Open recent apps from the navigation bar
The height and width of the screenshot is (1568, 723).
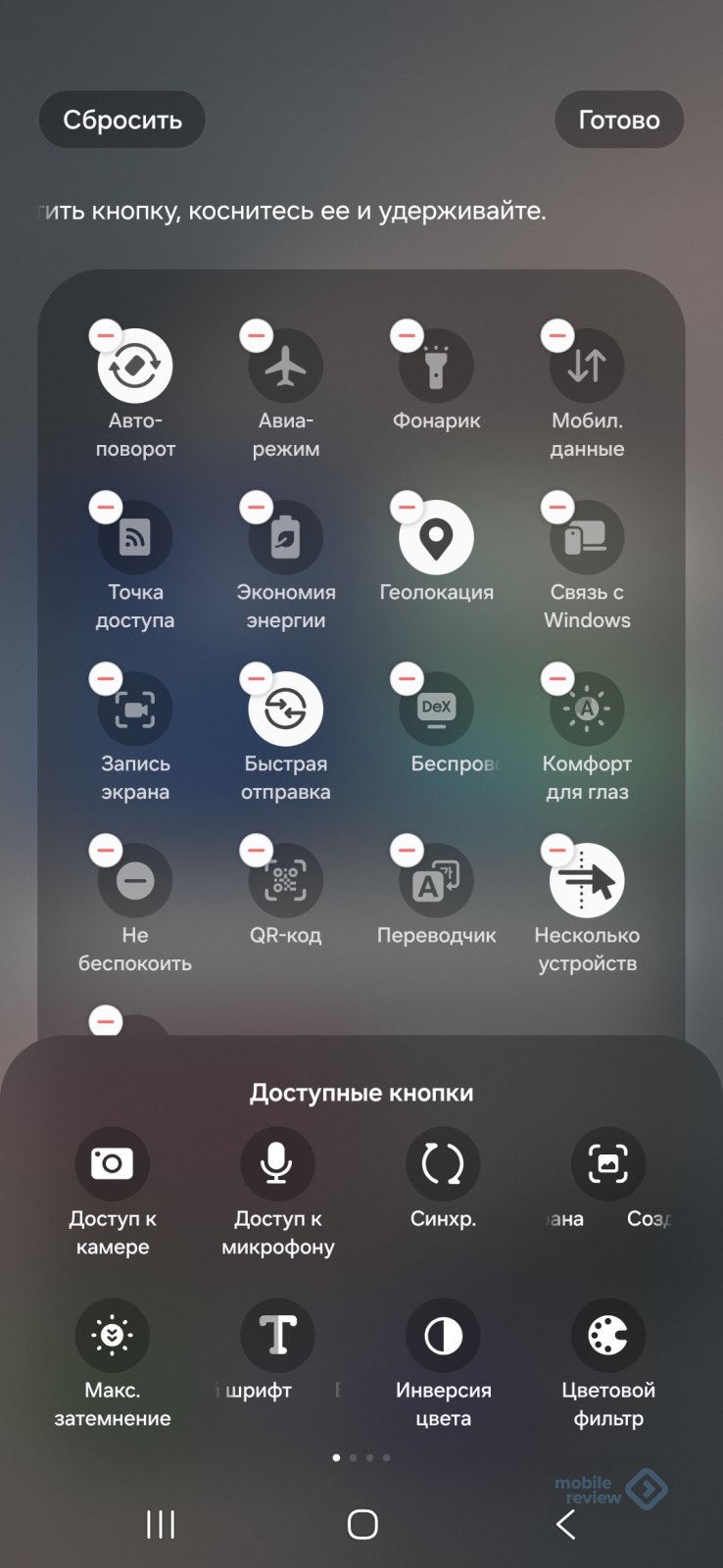[x=161, y=1524]
